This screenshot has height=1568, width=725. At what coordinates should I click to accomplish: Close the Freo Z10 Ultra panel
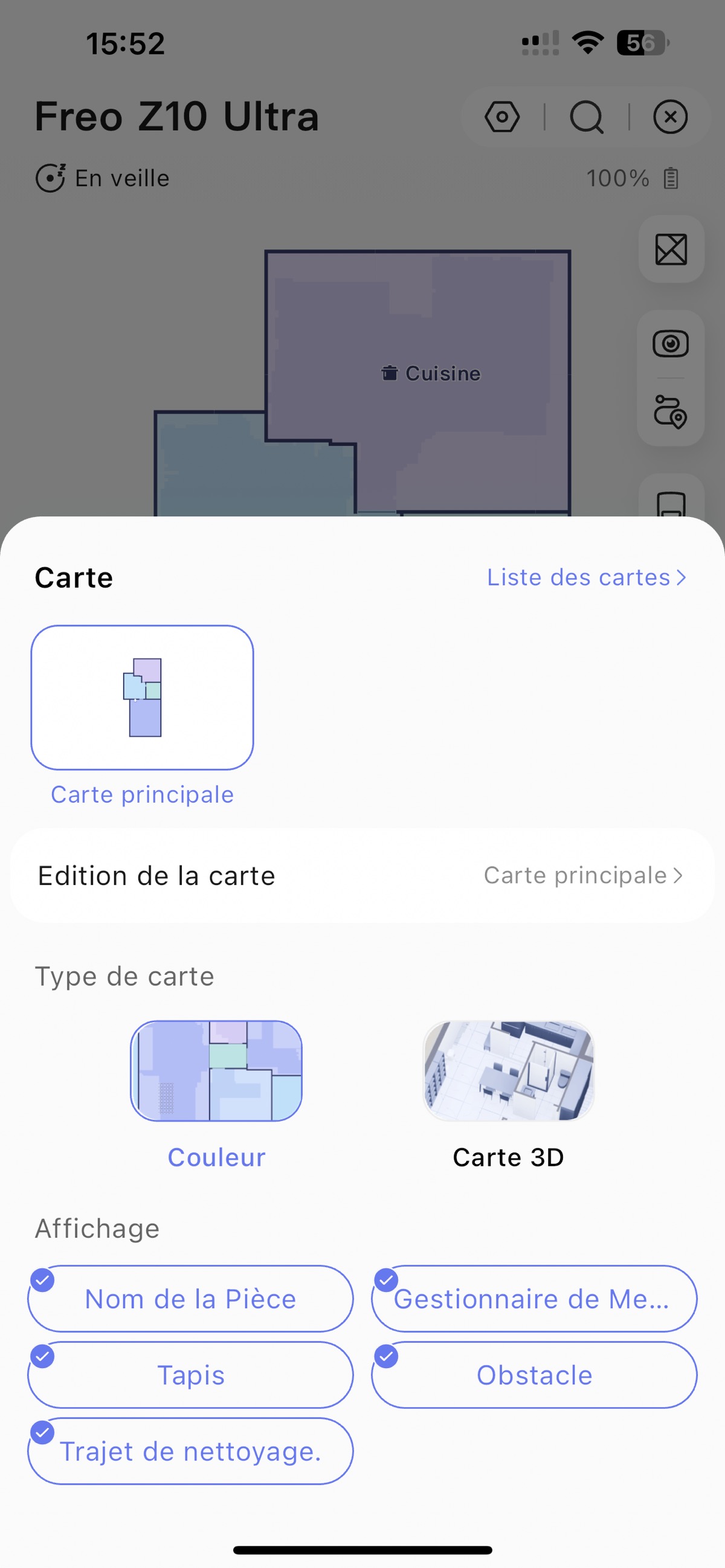click(670, 117)
